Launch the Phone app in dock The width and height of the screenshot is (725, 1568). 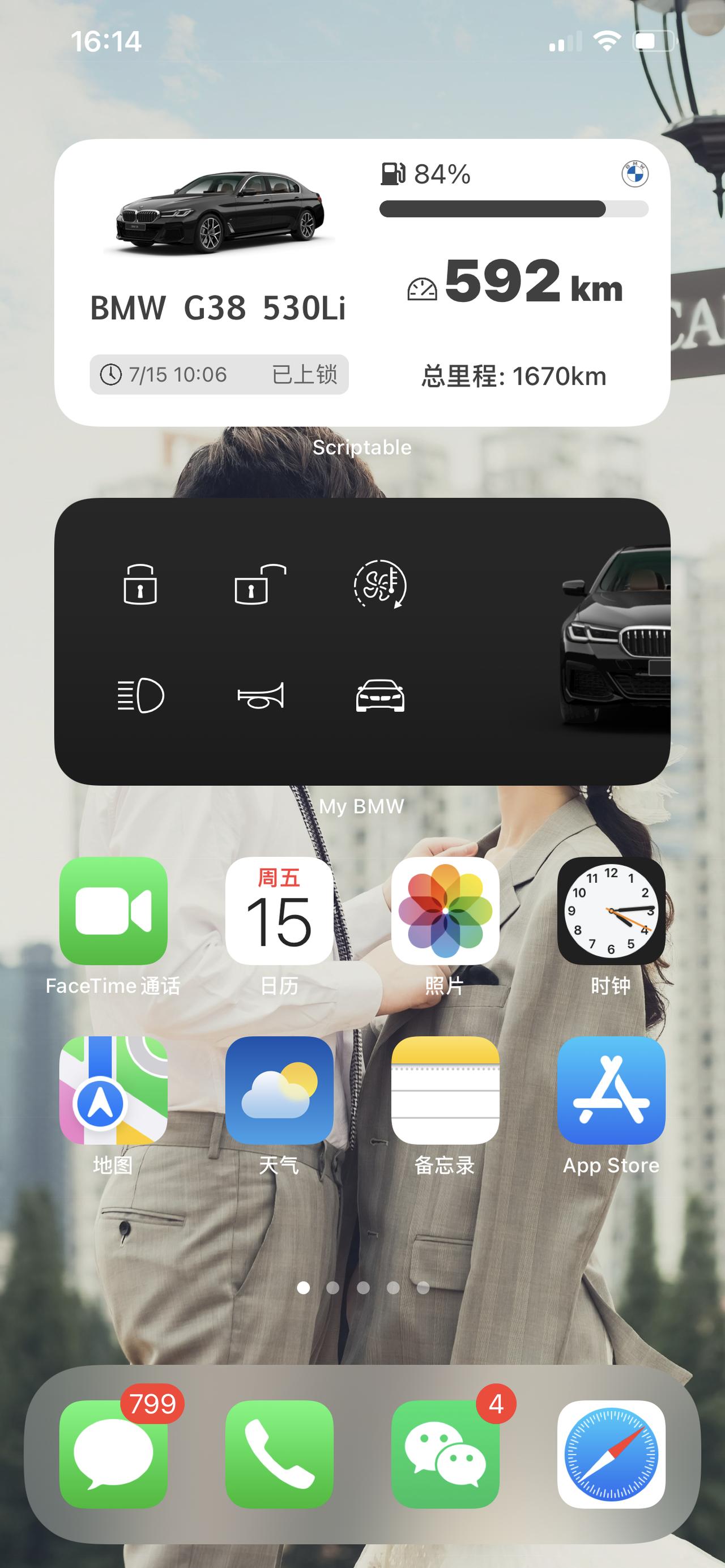point(279,1454)
